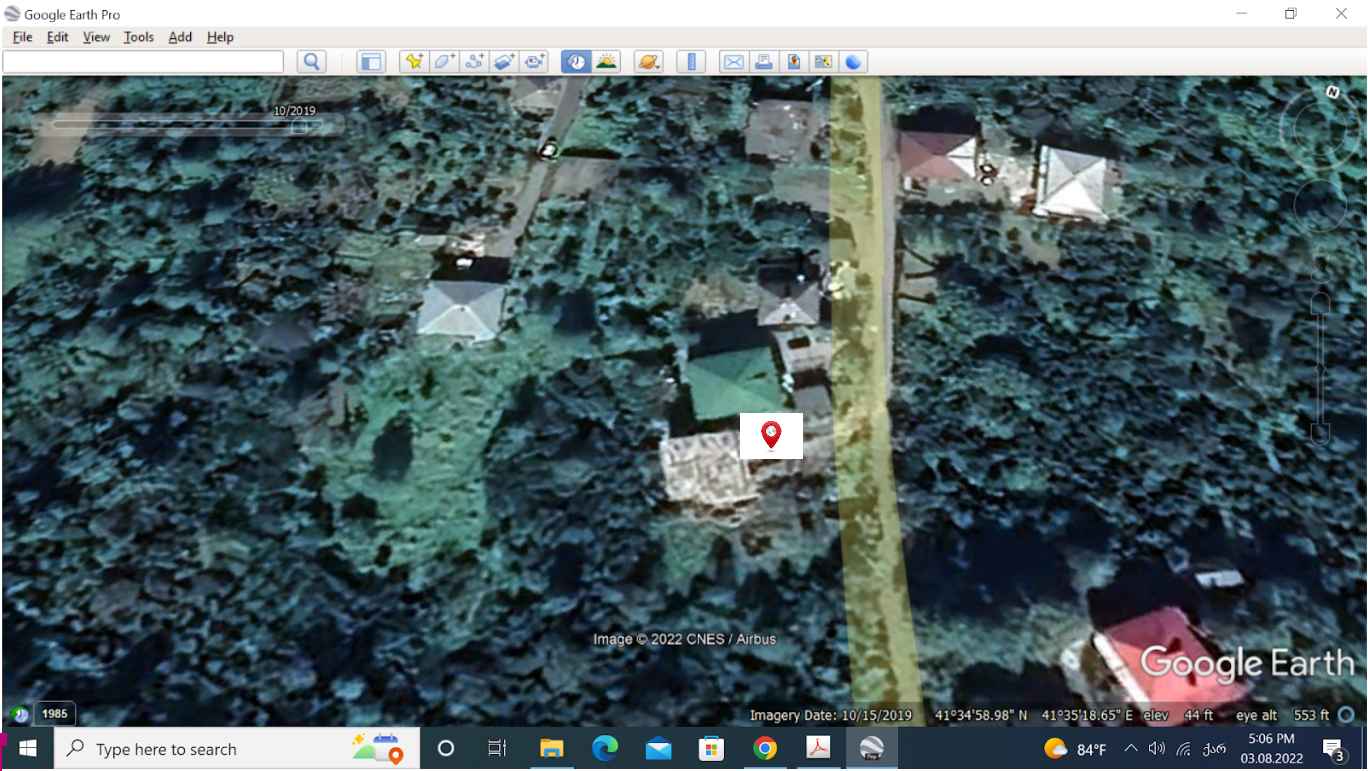Toggle historical imagery clock button
The width and height of the screenshot is (1368, 771).
pyautogui.click(x=576, y=62)
